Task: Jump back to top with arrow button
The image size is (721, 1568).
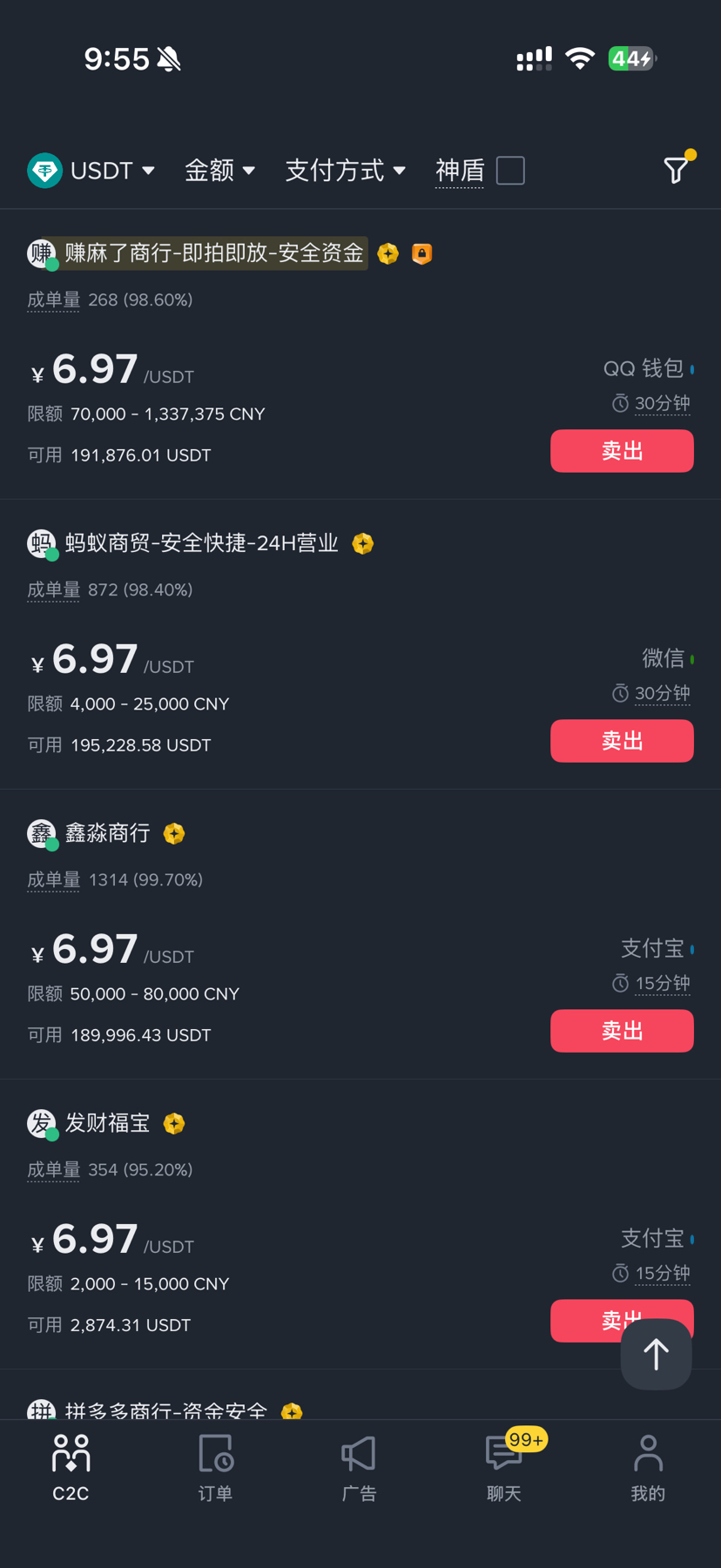Action: 656,1354
